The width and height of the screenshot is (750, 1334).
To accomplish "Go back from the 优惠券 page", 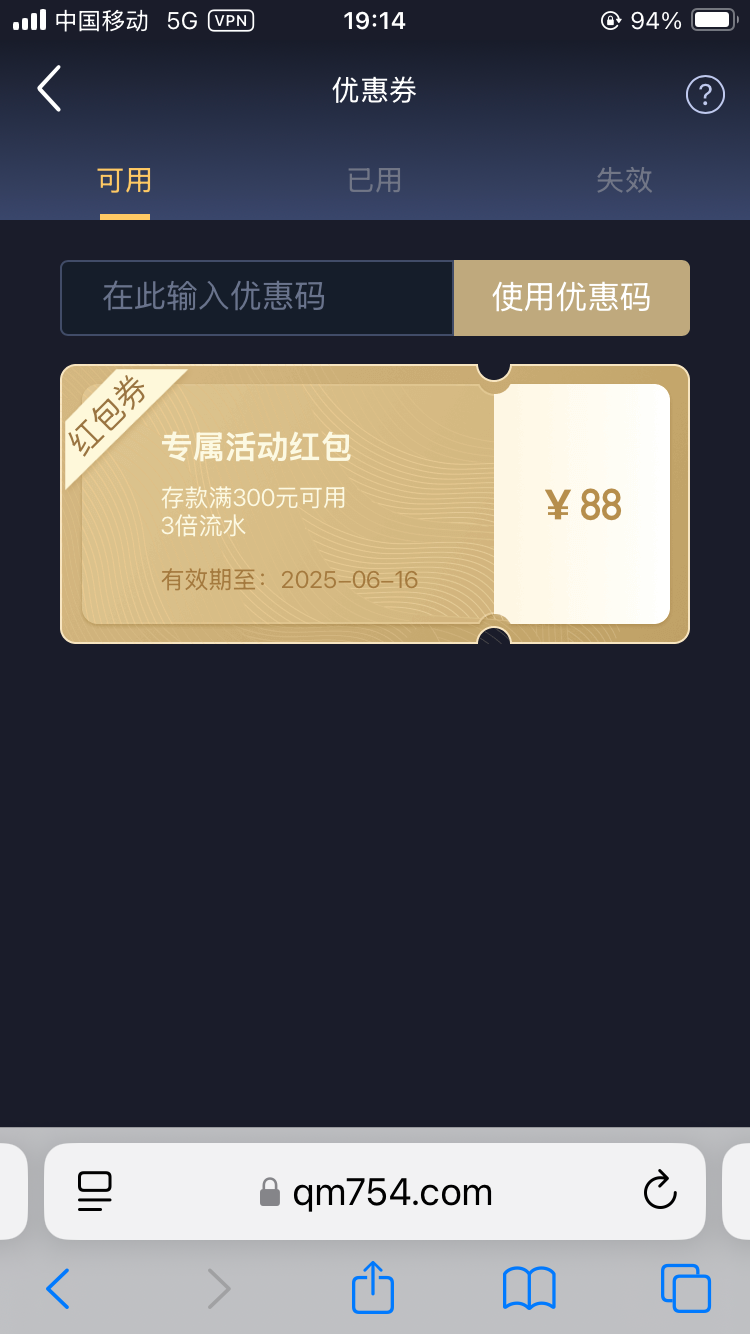I will point(50,89).
